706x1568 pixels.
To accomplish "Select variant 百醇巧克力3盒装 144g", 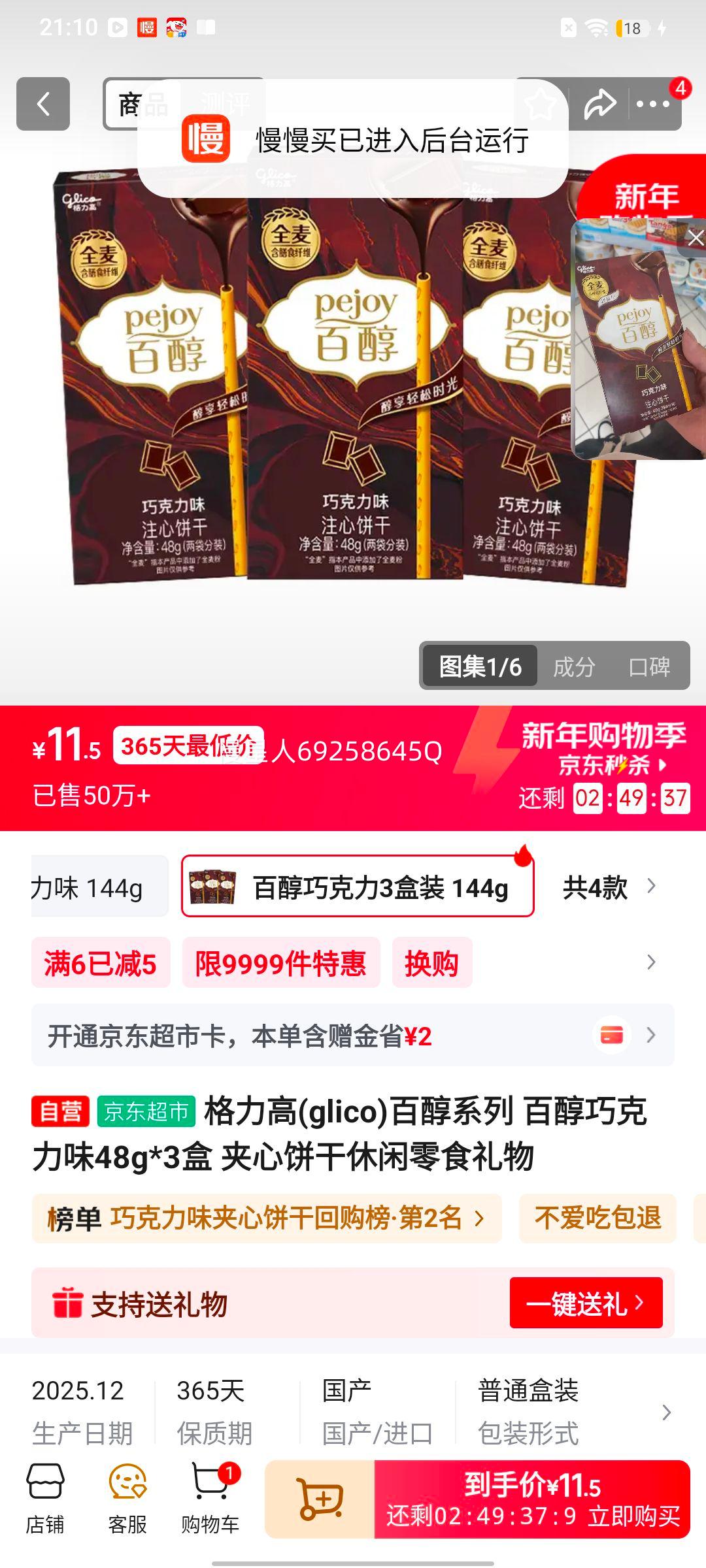I will click(357, 886).
